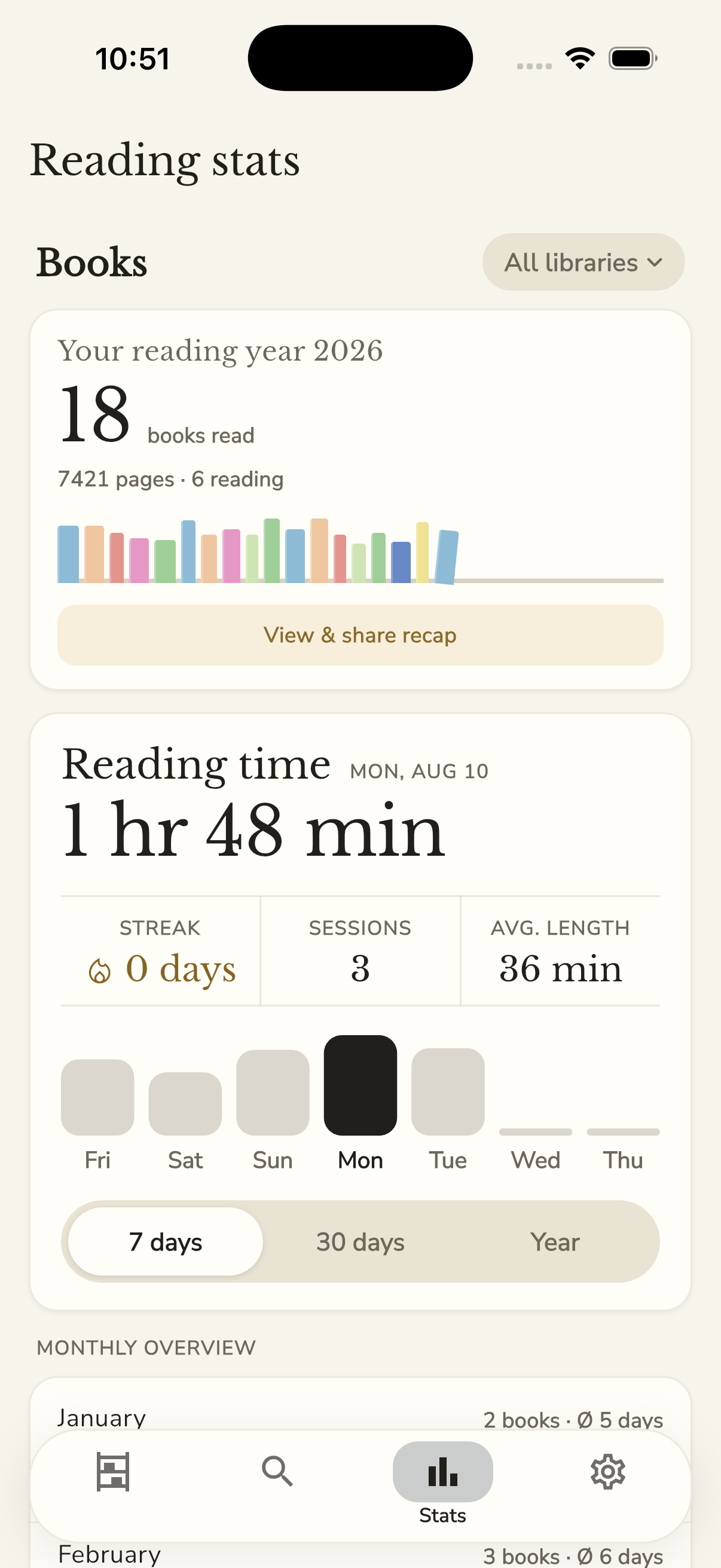Select the Year range
Image resolution: width=721 pixels, height=1568 pixels.
[x=554, y=1241]
